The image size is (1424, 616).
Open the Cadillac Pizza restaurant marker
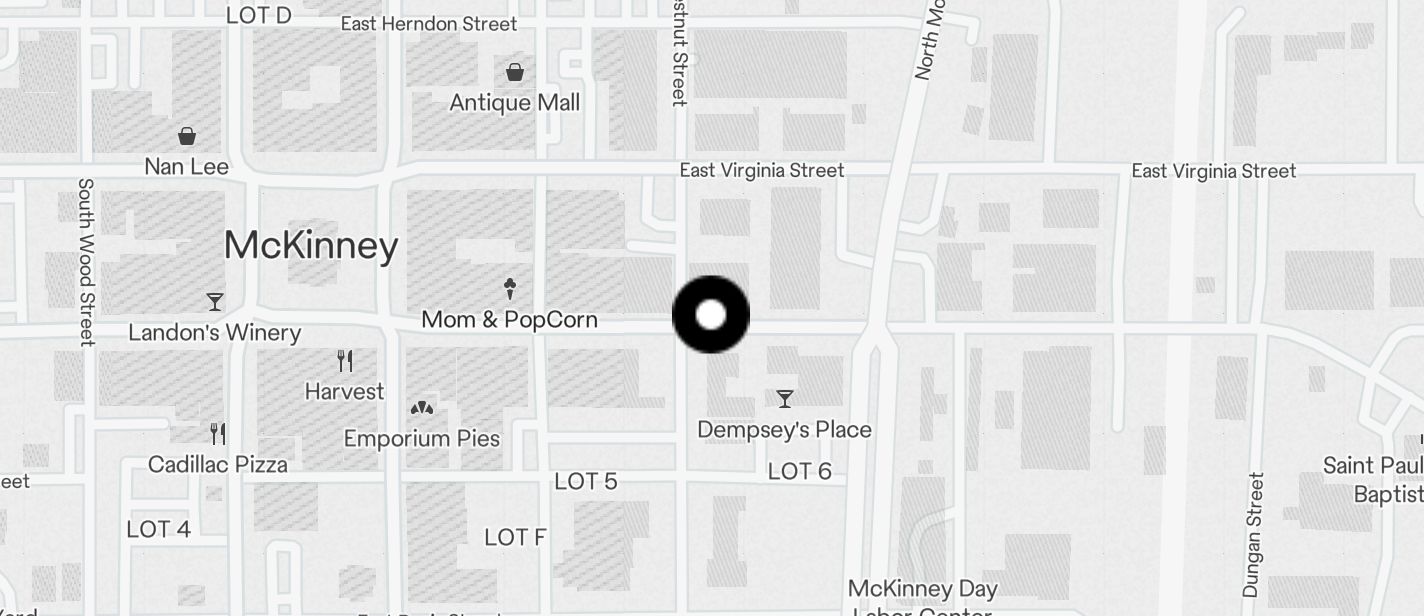[x=217, y=434]
